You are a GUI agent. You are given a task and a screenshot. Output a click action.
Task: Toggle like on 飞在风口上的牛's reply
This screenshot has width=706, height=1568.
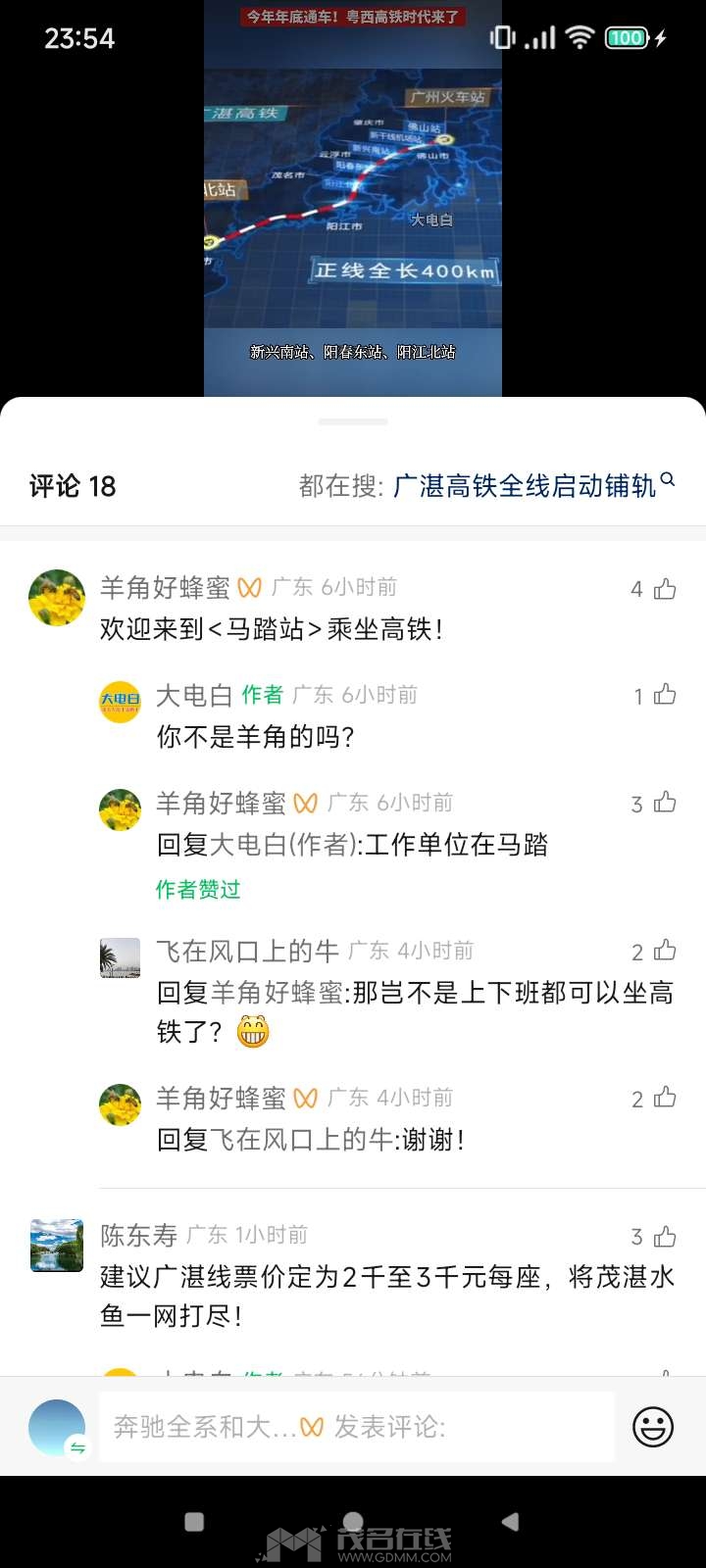tap(663, 951)
